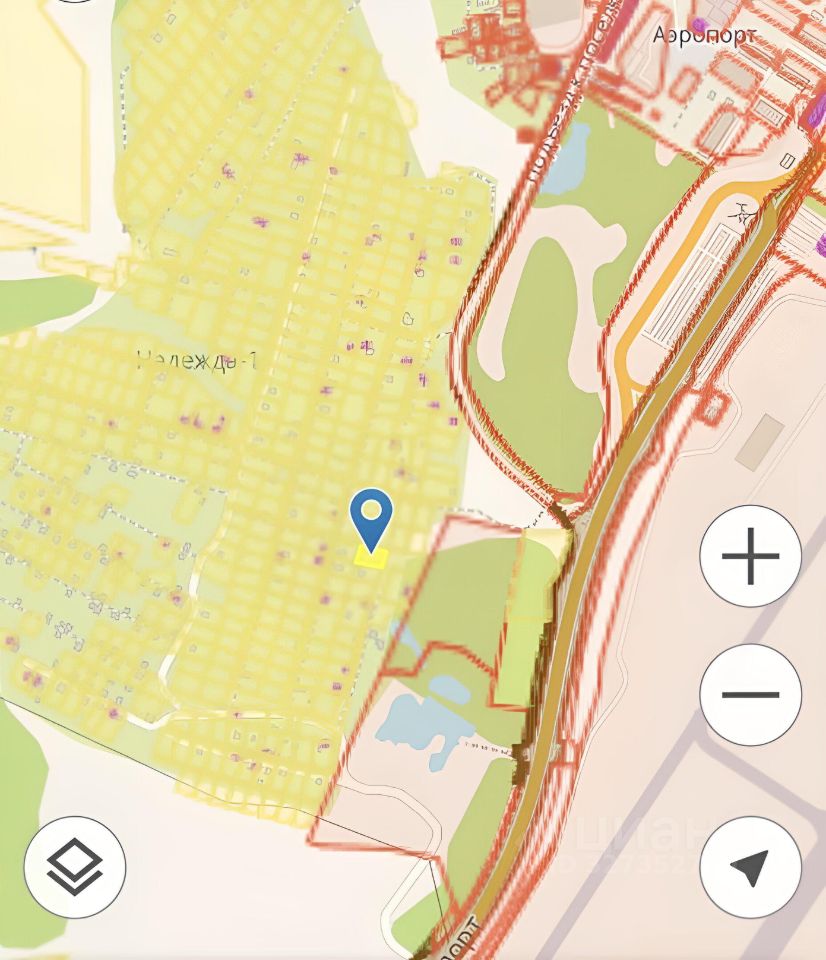The image size is (826, 960).
Task: Tap the blue location pin marker
Action: (371, 518)
